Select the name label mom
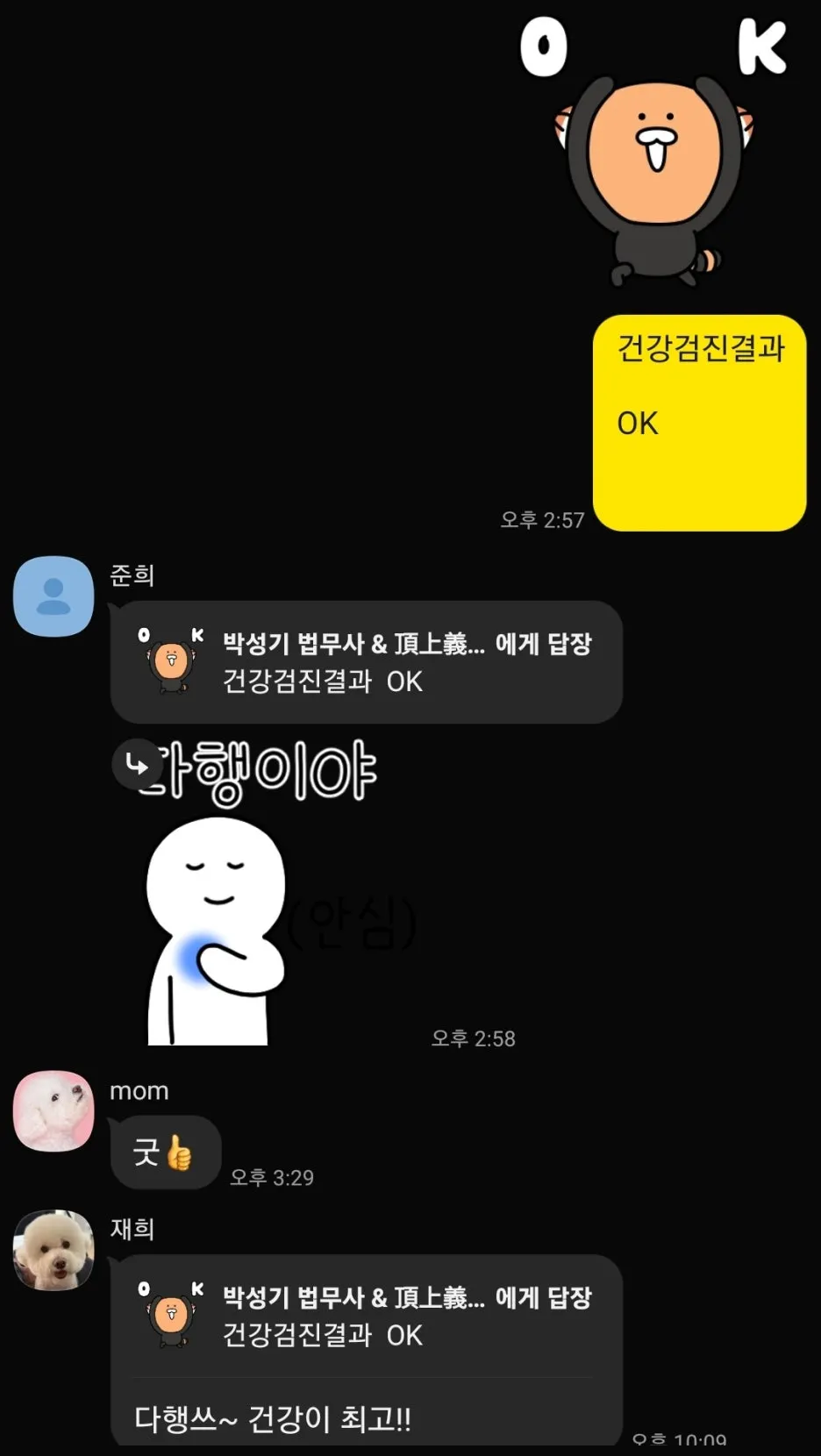Viewport: 821px width, 1456px height. [x=139, y=1090]
